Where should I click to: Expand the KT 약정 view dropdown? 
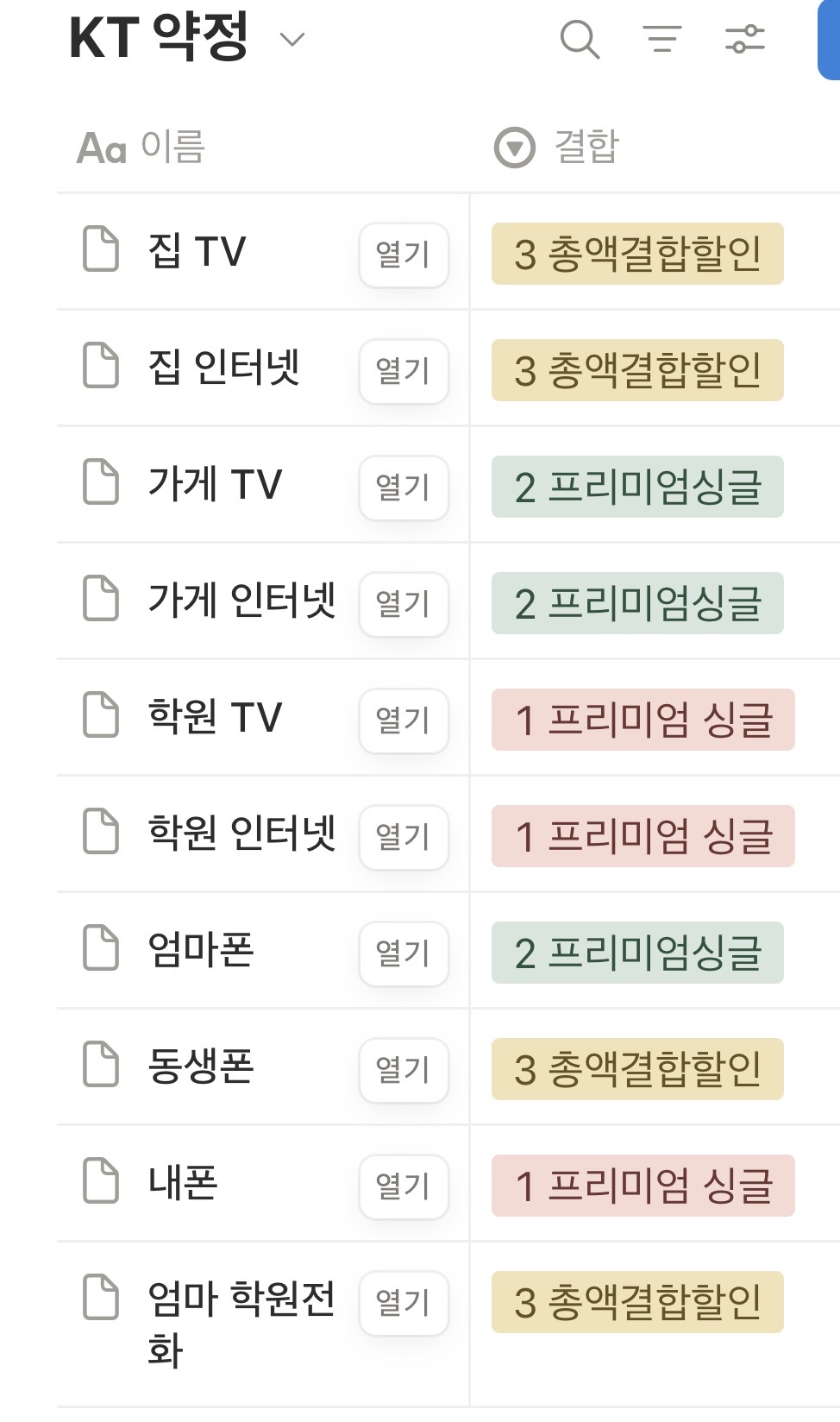pos(292,40)
